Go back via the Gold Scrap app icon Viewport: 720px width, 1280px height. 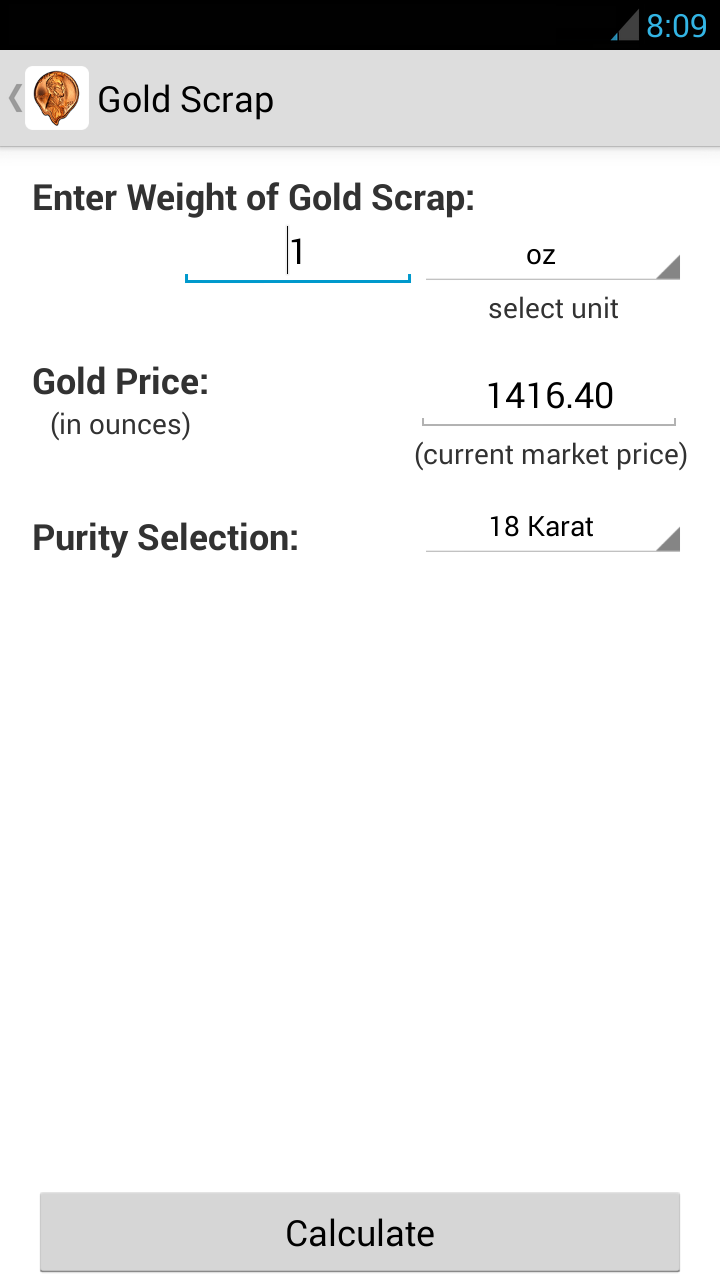click(55, 98)
